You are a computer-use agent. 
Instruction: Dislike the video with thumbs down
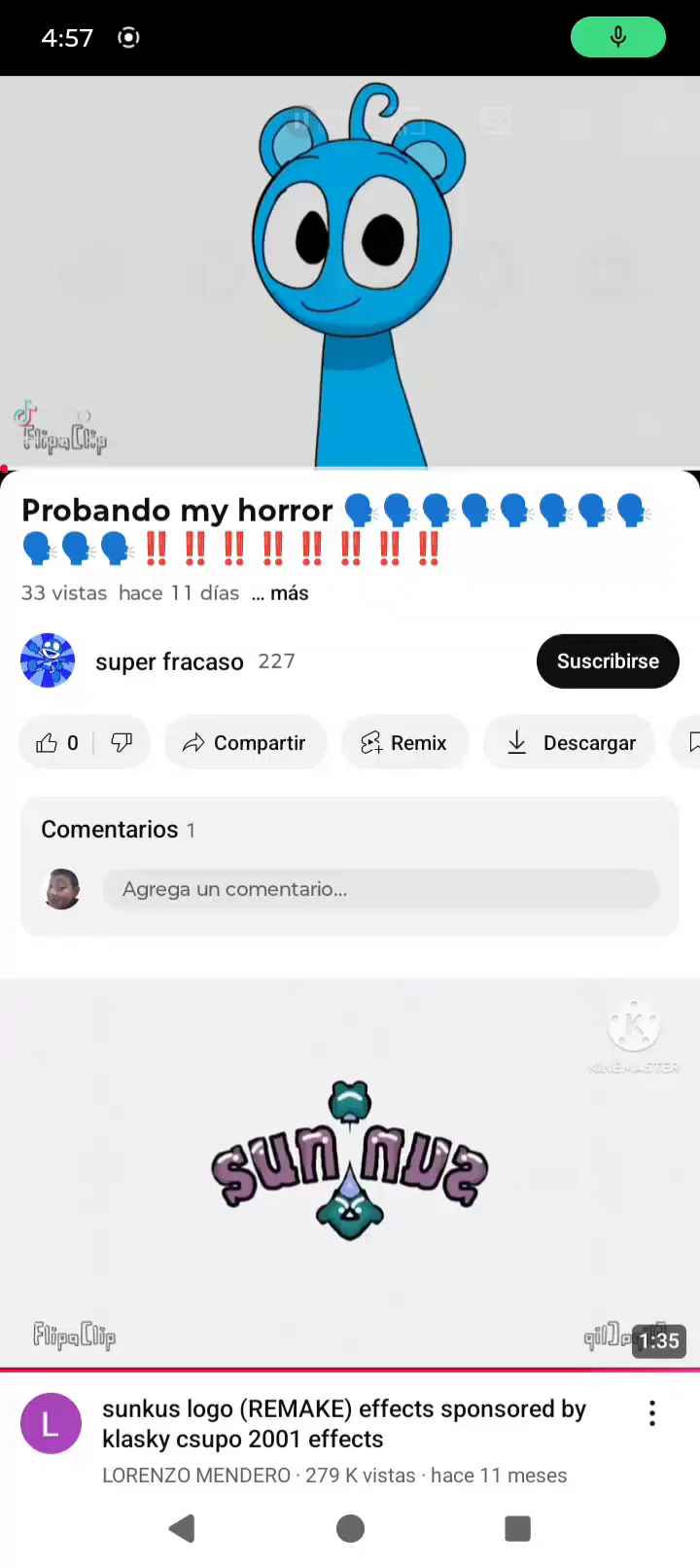pos(122,743)
